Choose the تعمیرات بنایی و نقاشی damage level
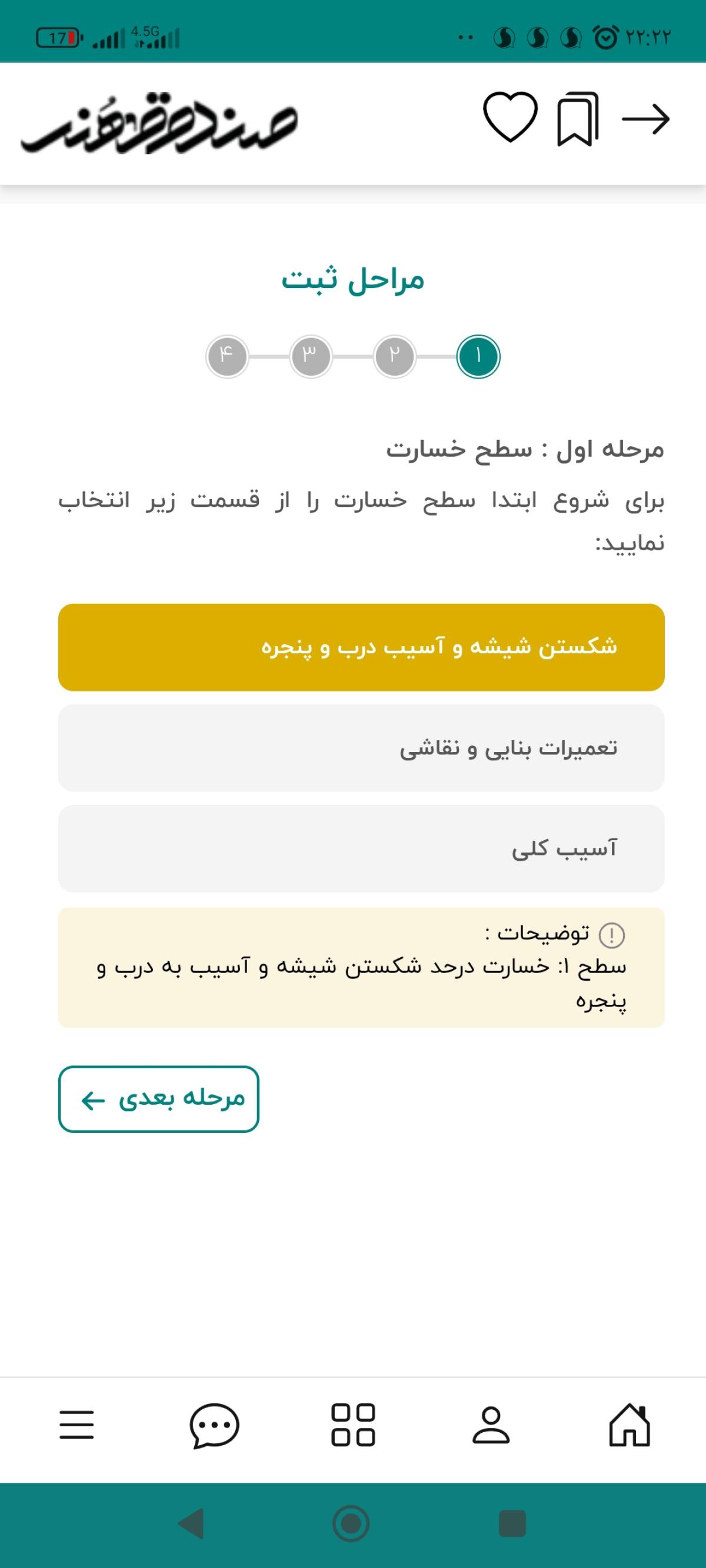 (x=361, y=748)
